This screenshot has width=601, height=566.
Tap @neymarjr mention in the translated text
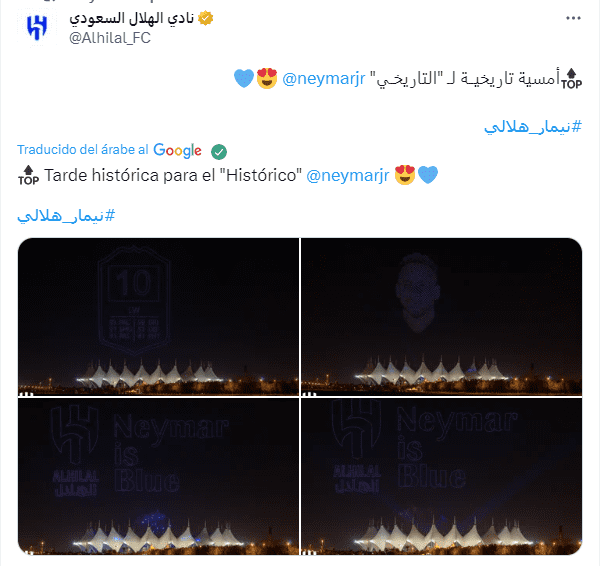[x=347, y=176]
